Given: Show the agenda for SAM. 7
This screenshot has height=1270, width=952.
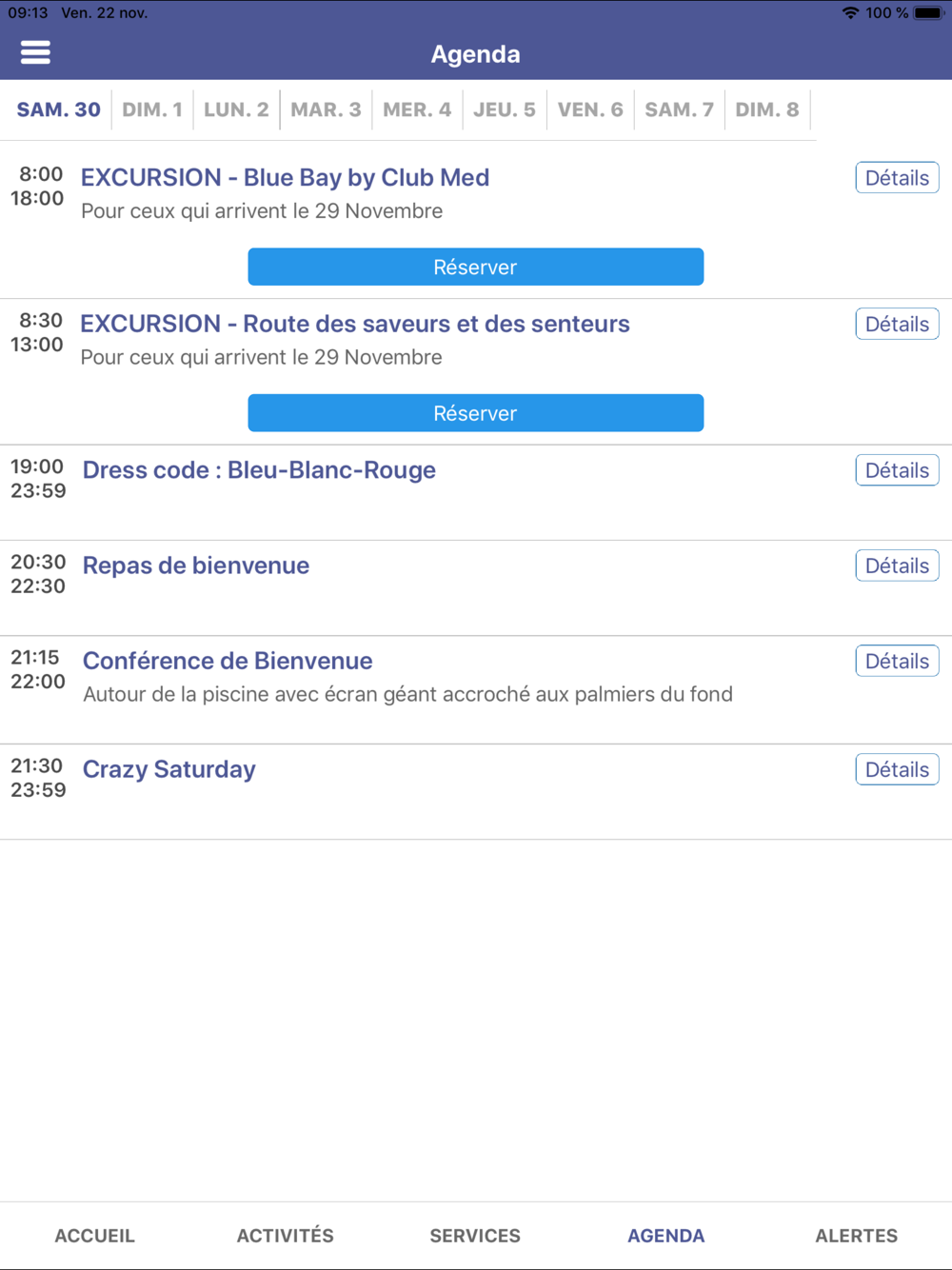Looking at the screenshot, I should click(679, 109).
